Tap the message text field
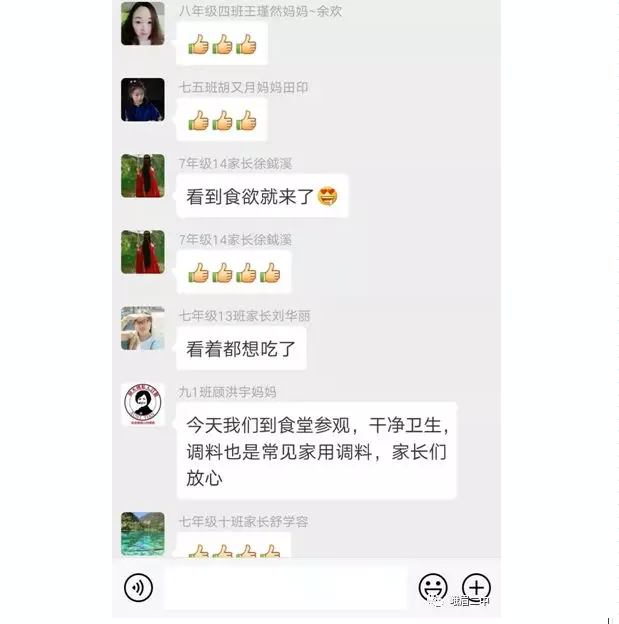Screen dimensions: 619x624 pyautogui.click(x=285, y=587)
